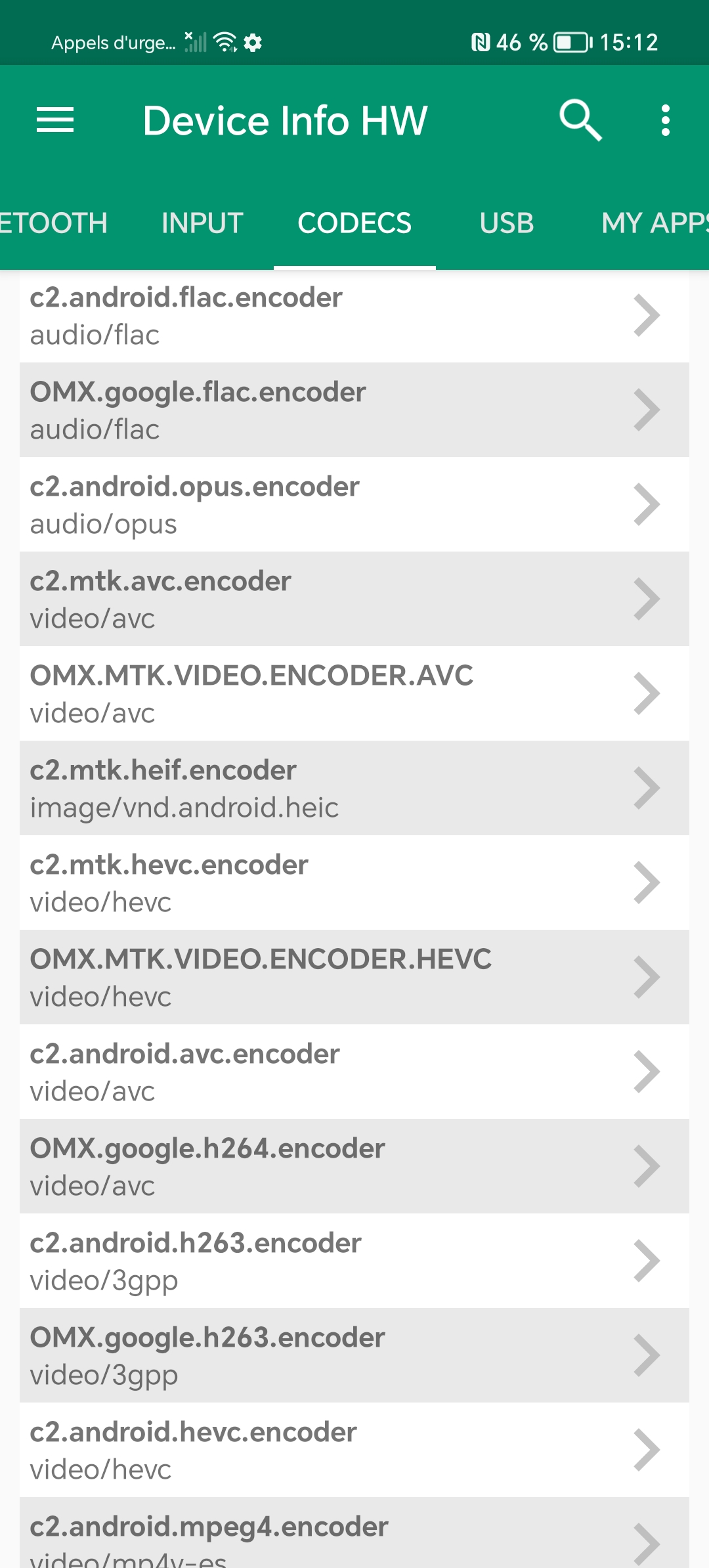Select the OMX.MTK.VIDEO.ENCODER.HEVC row
709x1568 pixels.
tap(354, 978)
